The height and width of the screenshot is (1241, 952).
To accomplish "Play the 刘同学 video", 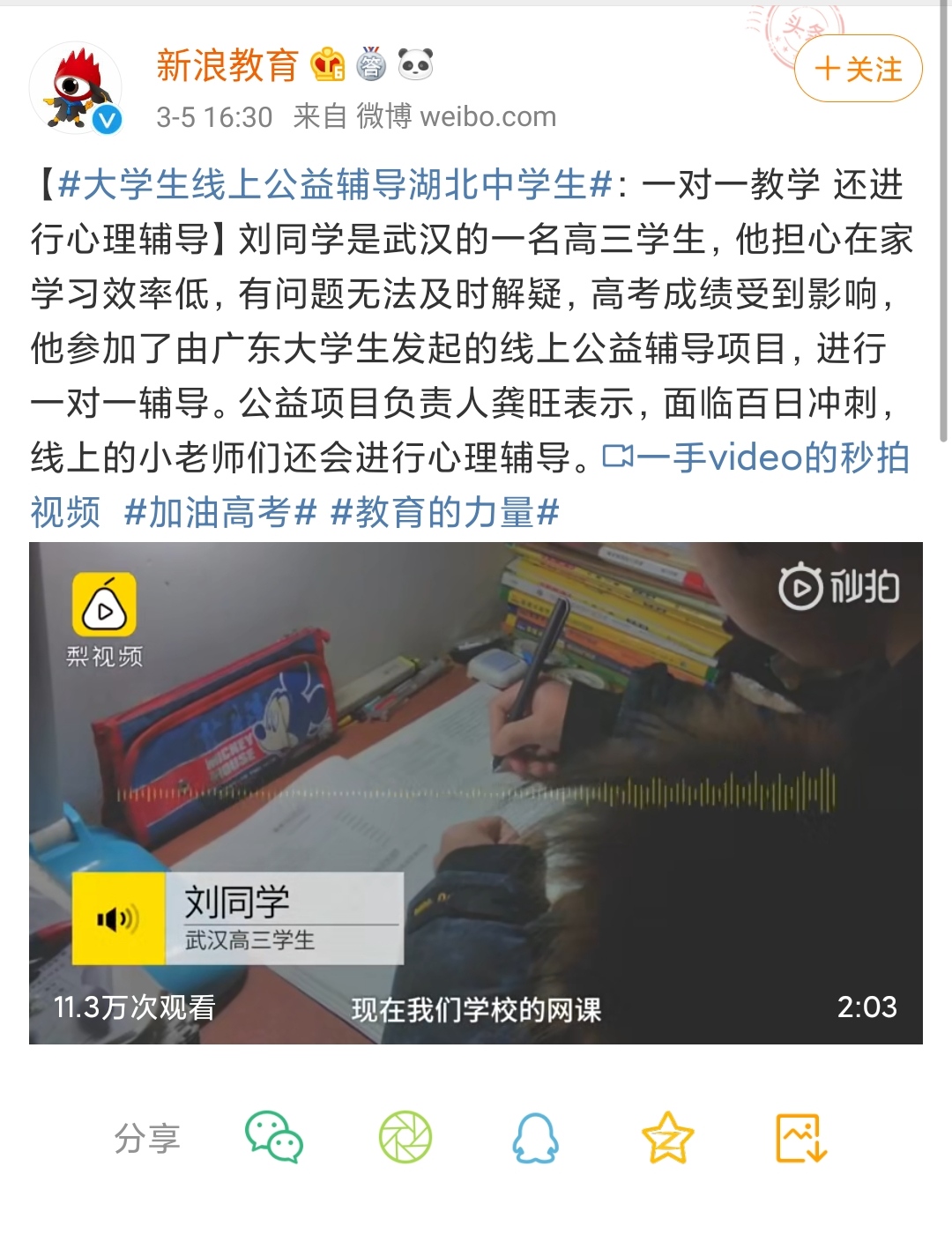I will coord(476,791).
